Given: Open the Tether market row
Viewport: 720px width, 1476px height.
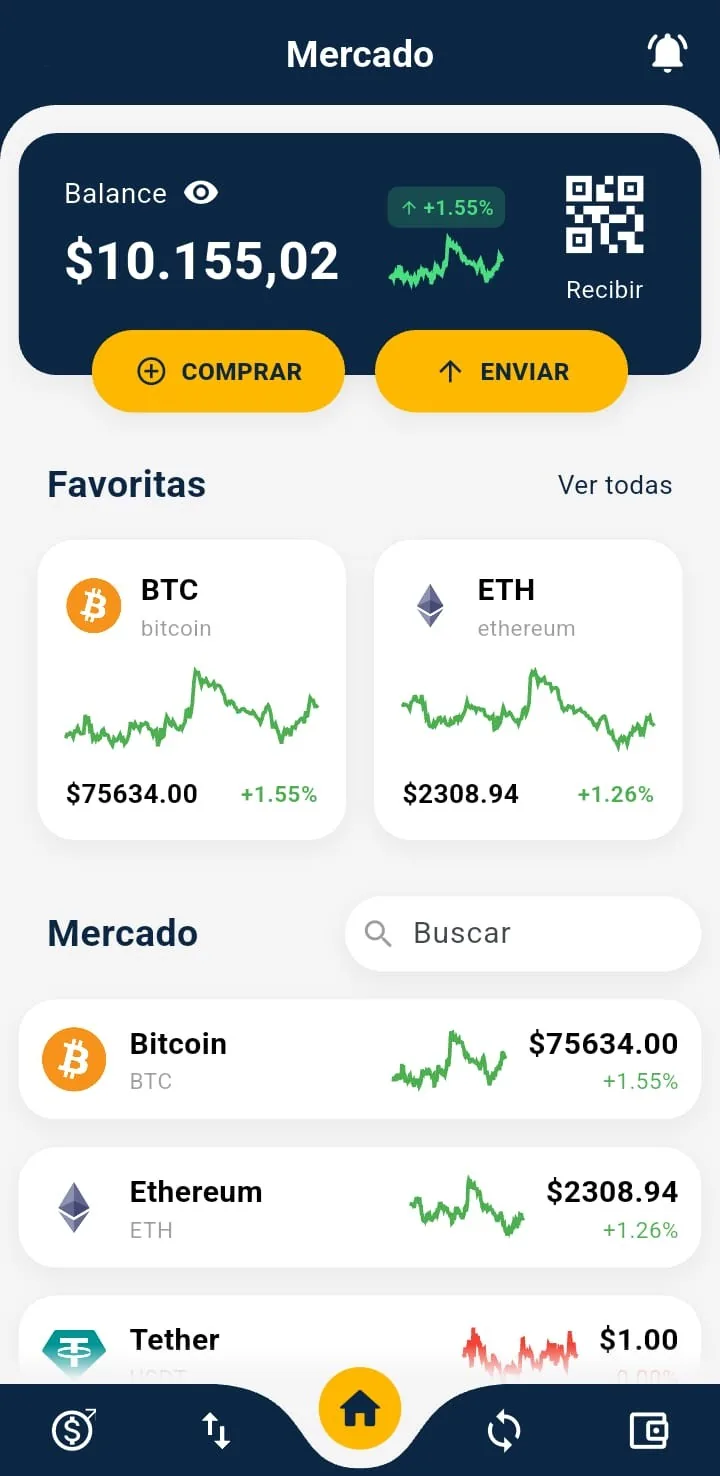Looking at the screenshot, I should [x=360, y=1340].
